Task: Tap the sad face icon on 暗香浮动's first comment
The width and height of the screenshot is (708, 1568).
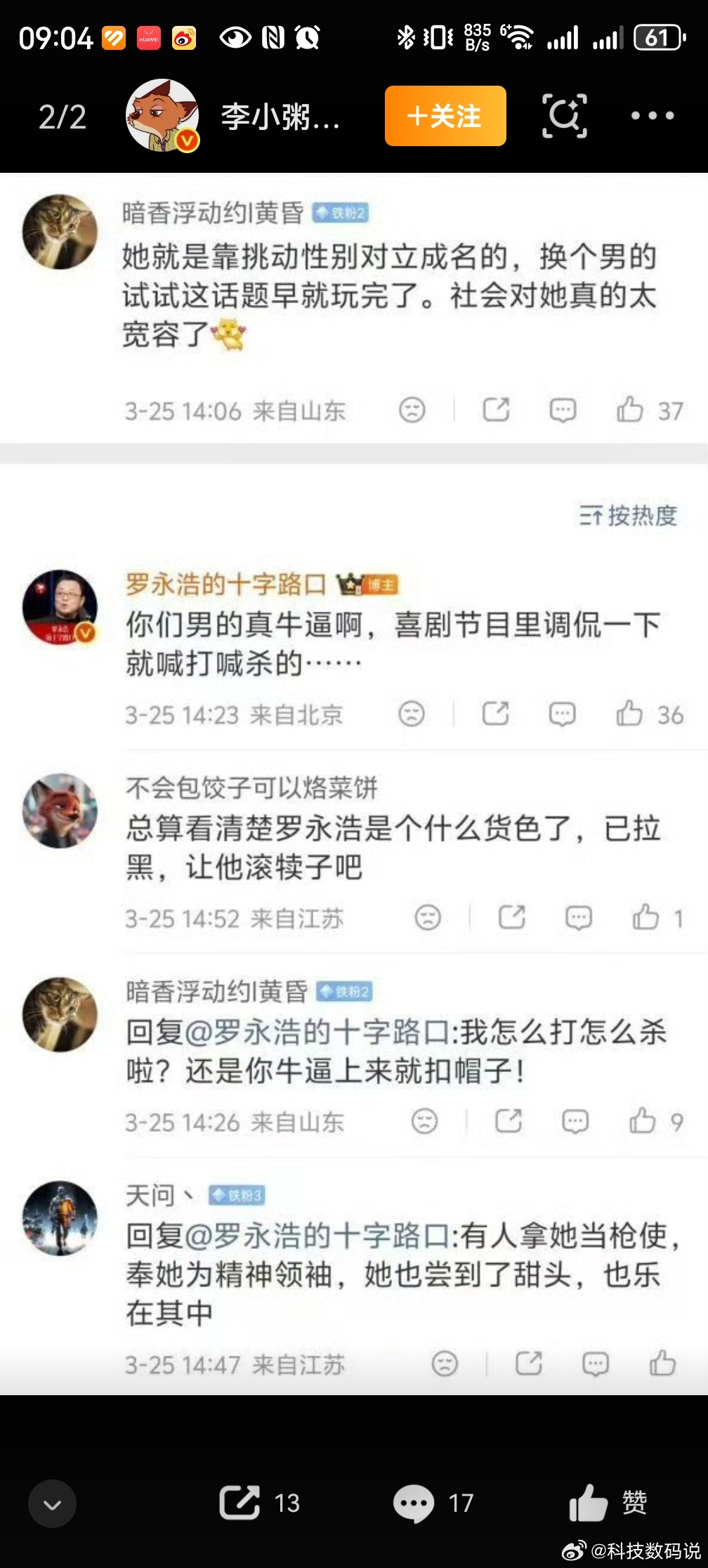Action: pyautogui.click(x=413, y=411)
